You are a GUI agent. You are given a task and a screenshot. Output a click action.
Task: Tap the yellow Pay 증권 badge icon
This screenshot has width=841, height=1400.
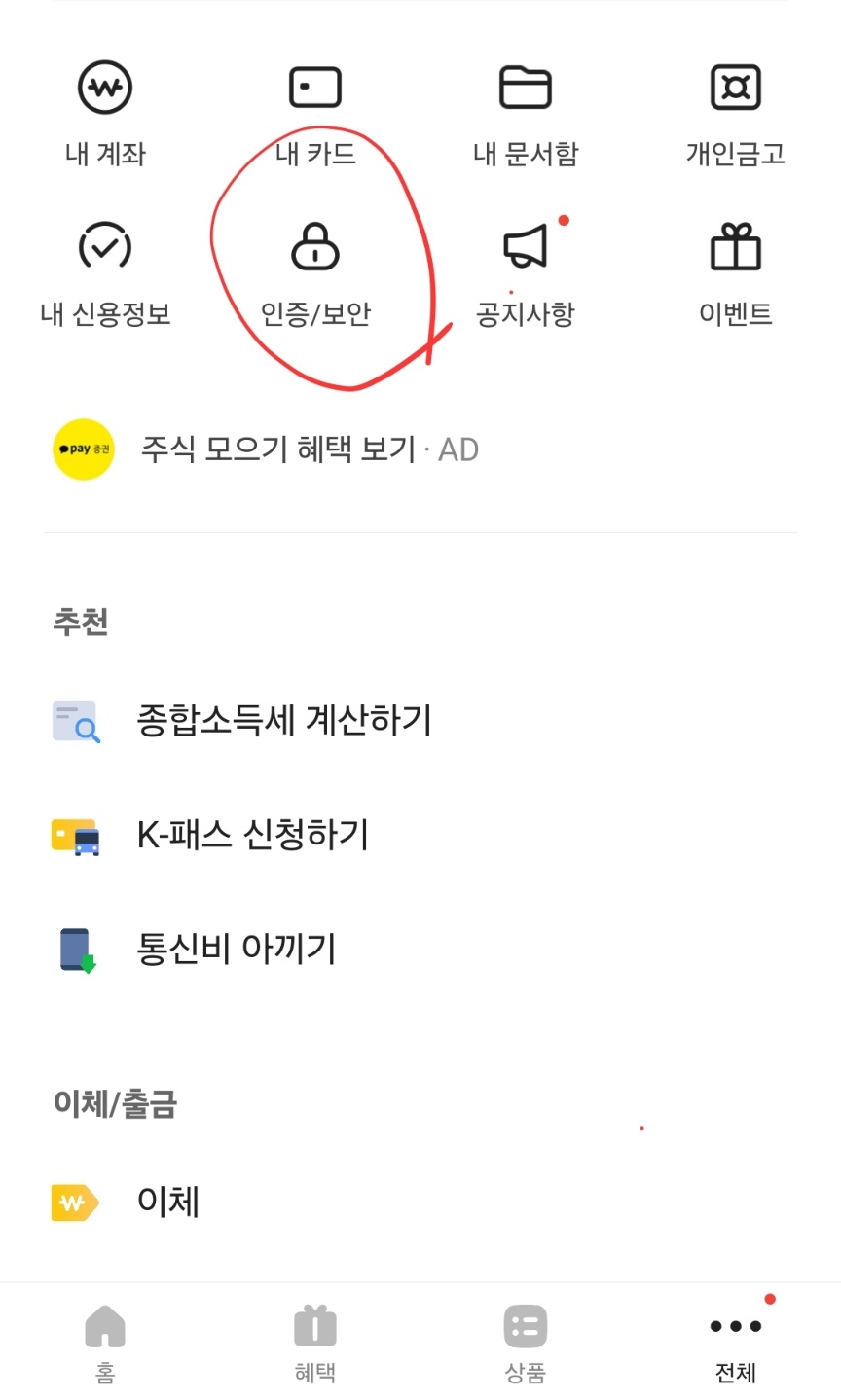click(x=83, y=449)
